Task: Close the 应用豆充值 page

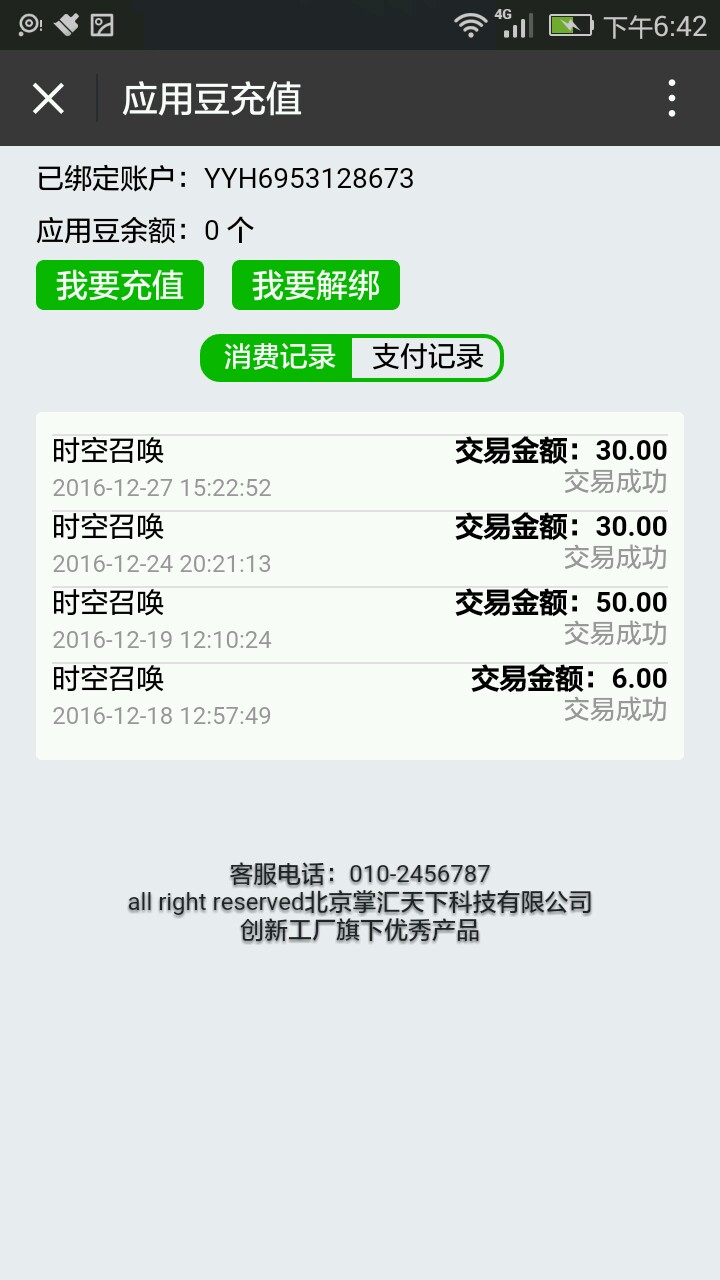Action: click(x=48, y=98)
